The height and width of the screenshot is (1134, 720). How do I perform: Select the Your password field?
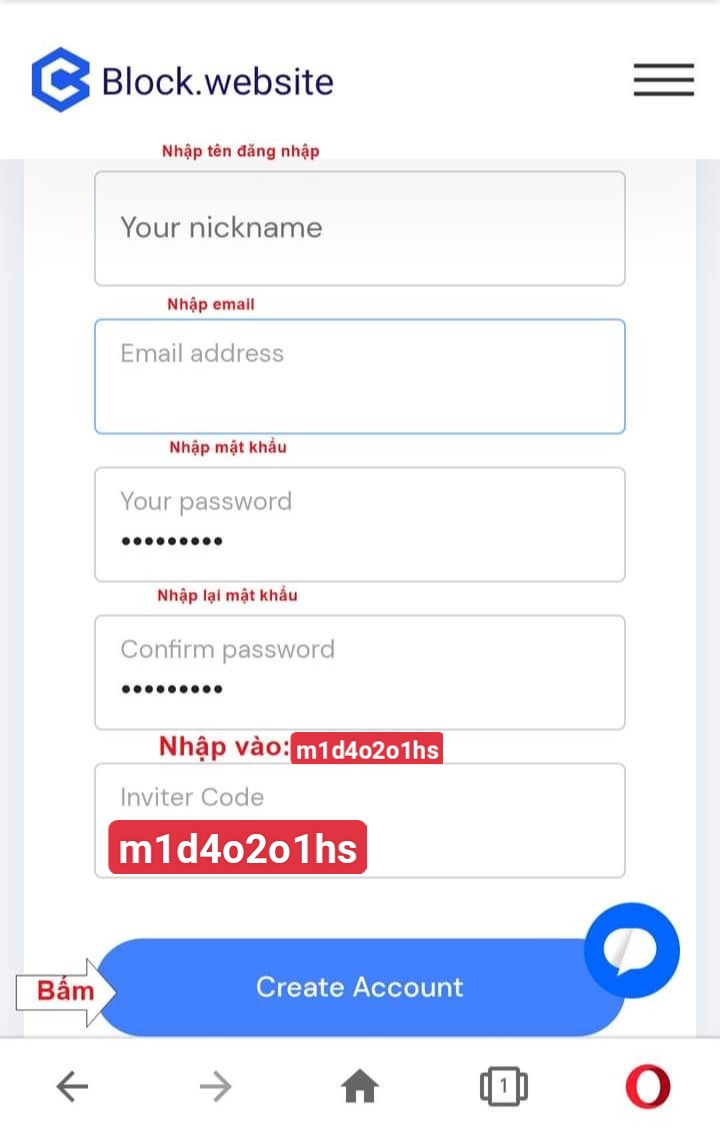click(360, 524)
